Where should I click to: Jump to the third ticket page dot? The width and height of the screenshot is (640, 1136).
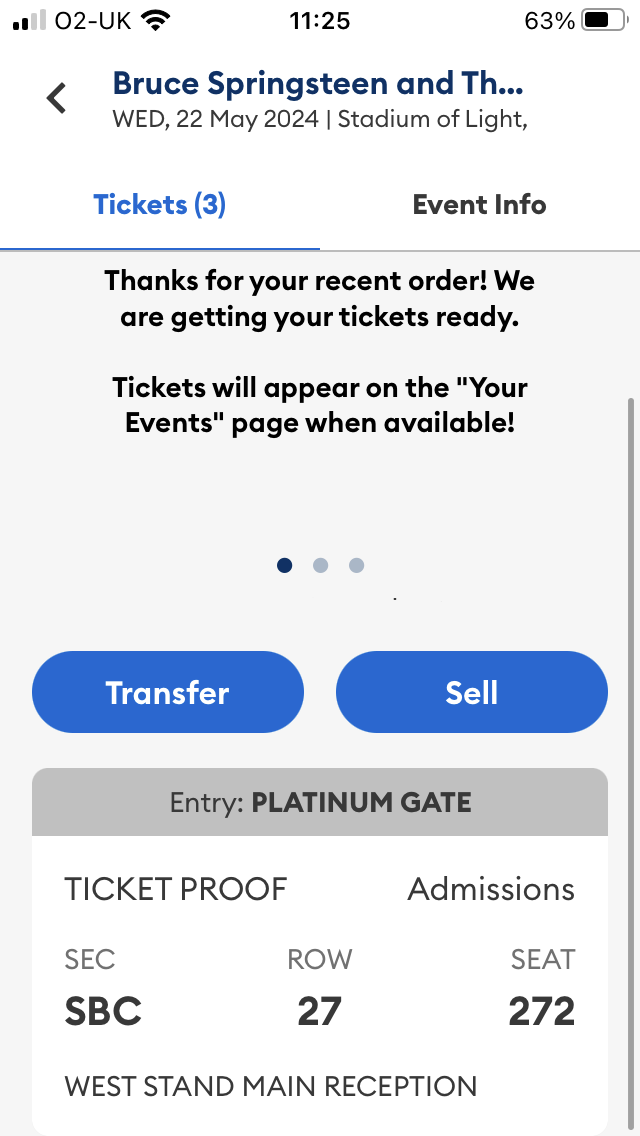356,566
